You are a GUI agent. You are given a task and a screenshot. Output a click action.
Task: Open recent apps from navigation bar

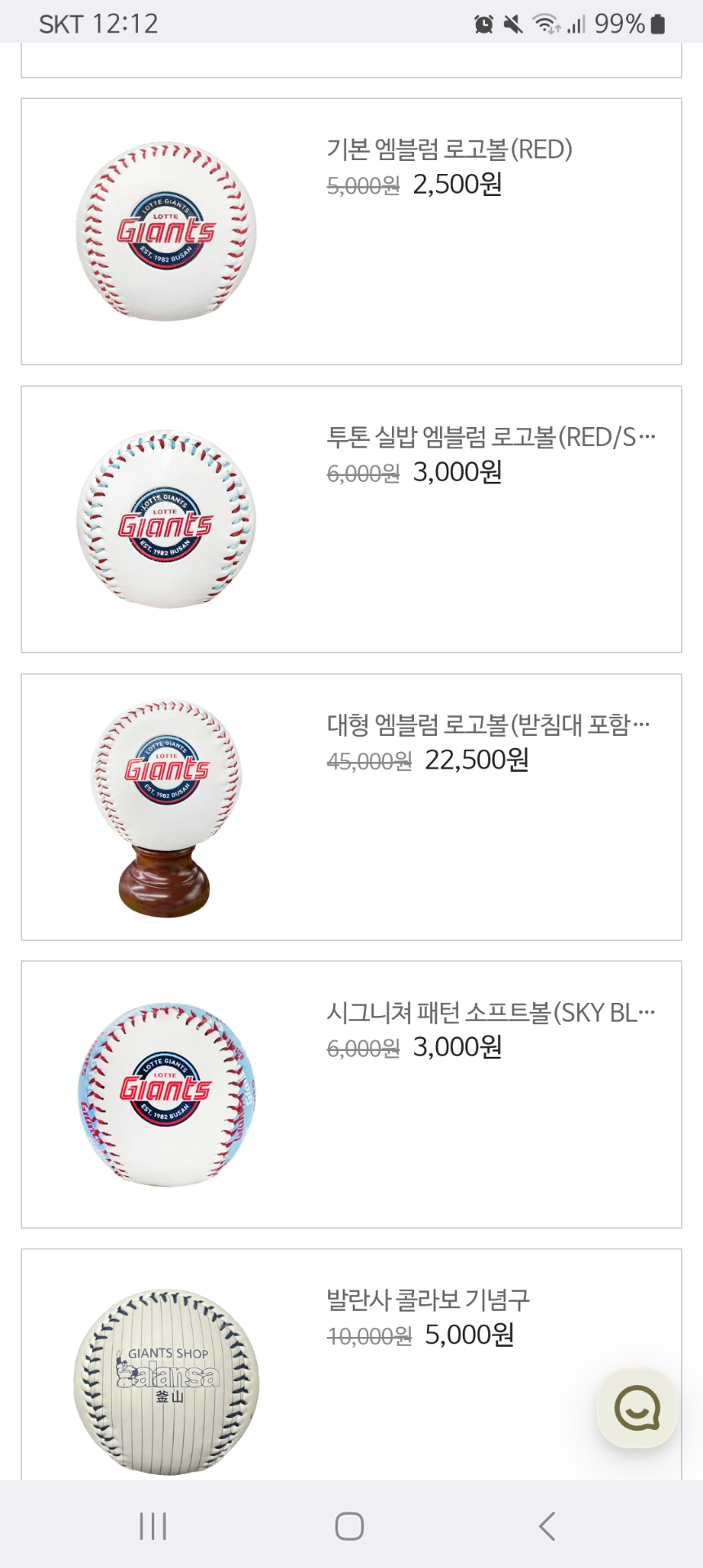[153, 1526]
